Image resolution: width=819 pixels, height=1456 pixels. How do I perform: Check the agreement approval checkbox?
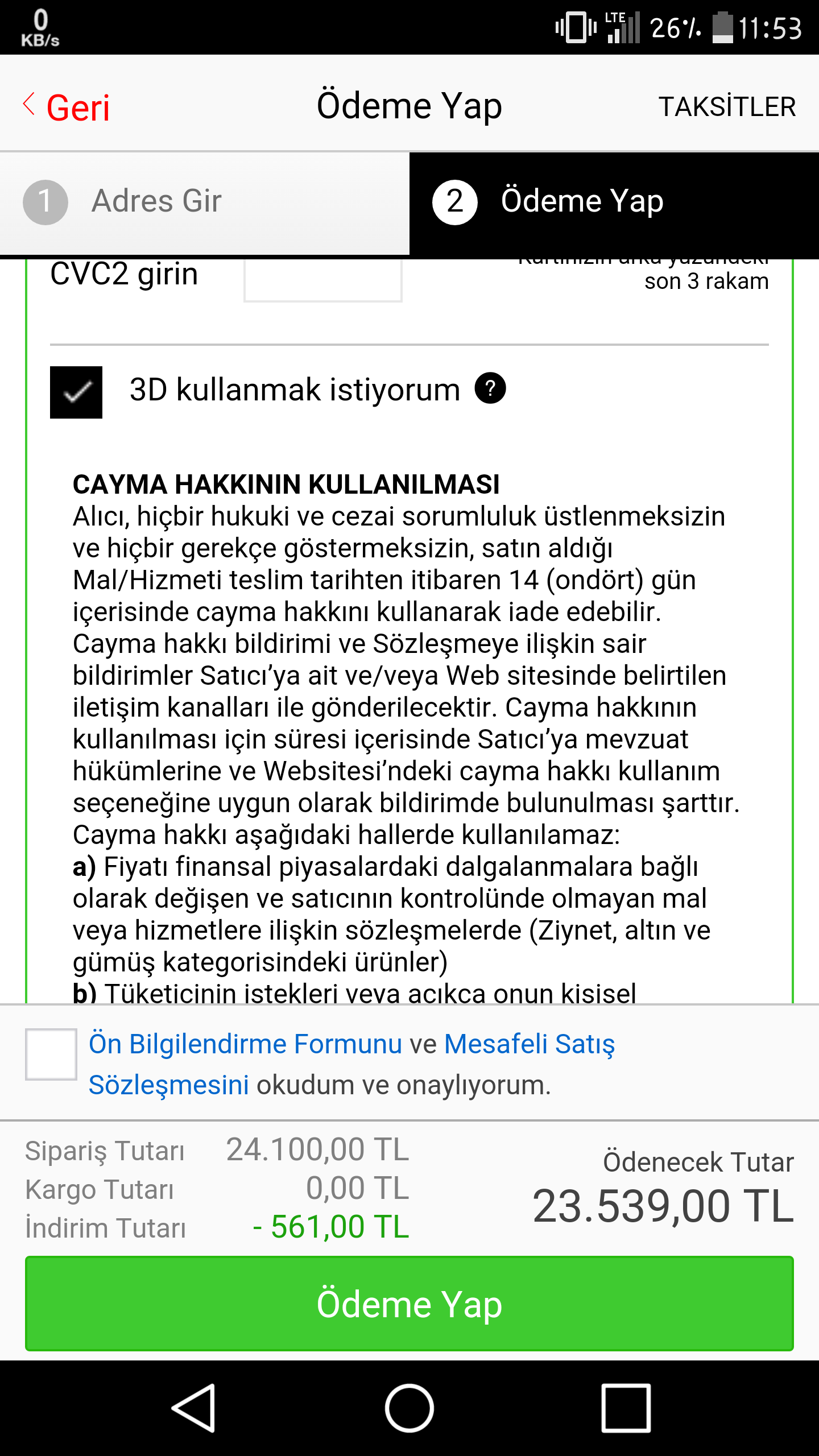[x=51, y=1054]
